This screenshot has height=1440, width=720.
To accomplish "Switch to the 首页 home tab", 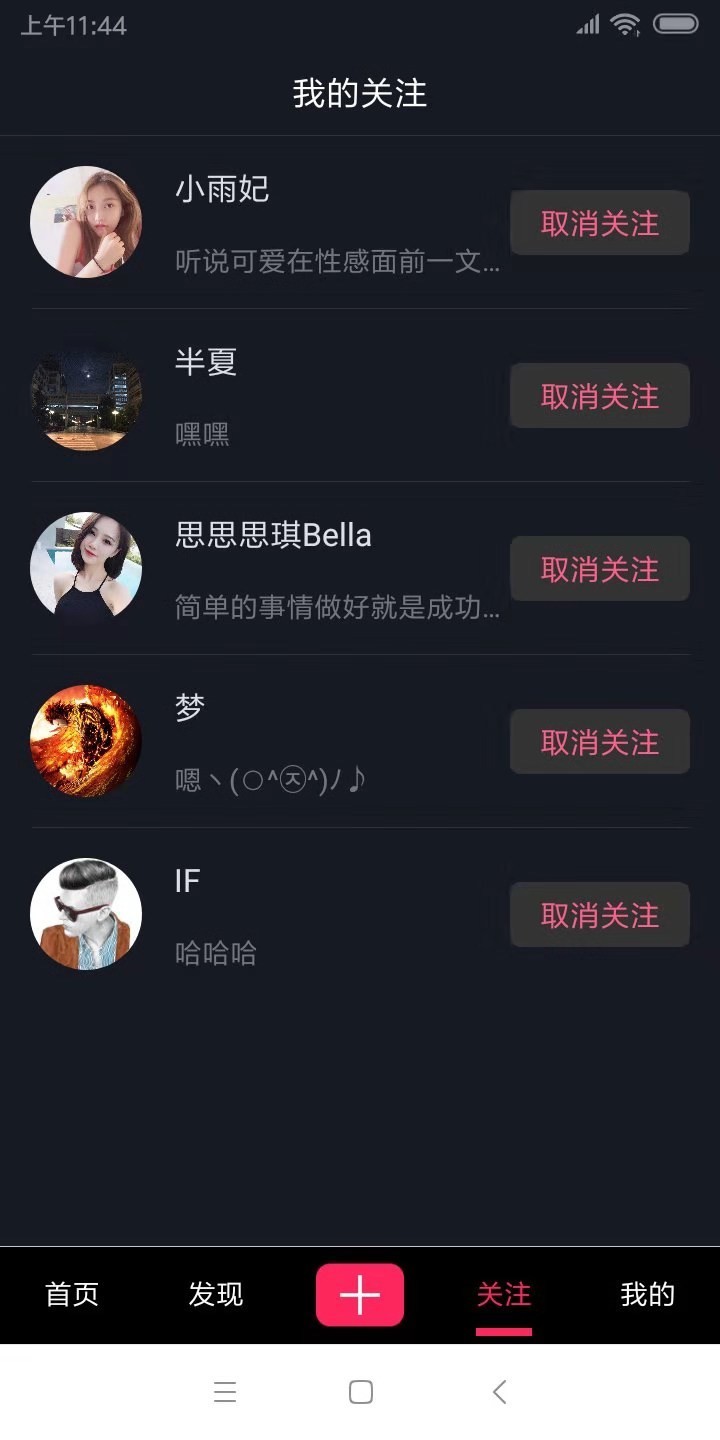I will tap(70, 1295).
